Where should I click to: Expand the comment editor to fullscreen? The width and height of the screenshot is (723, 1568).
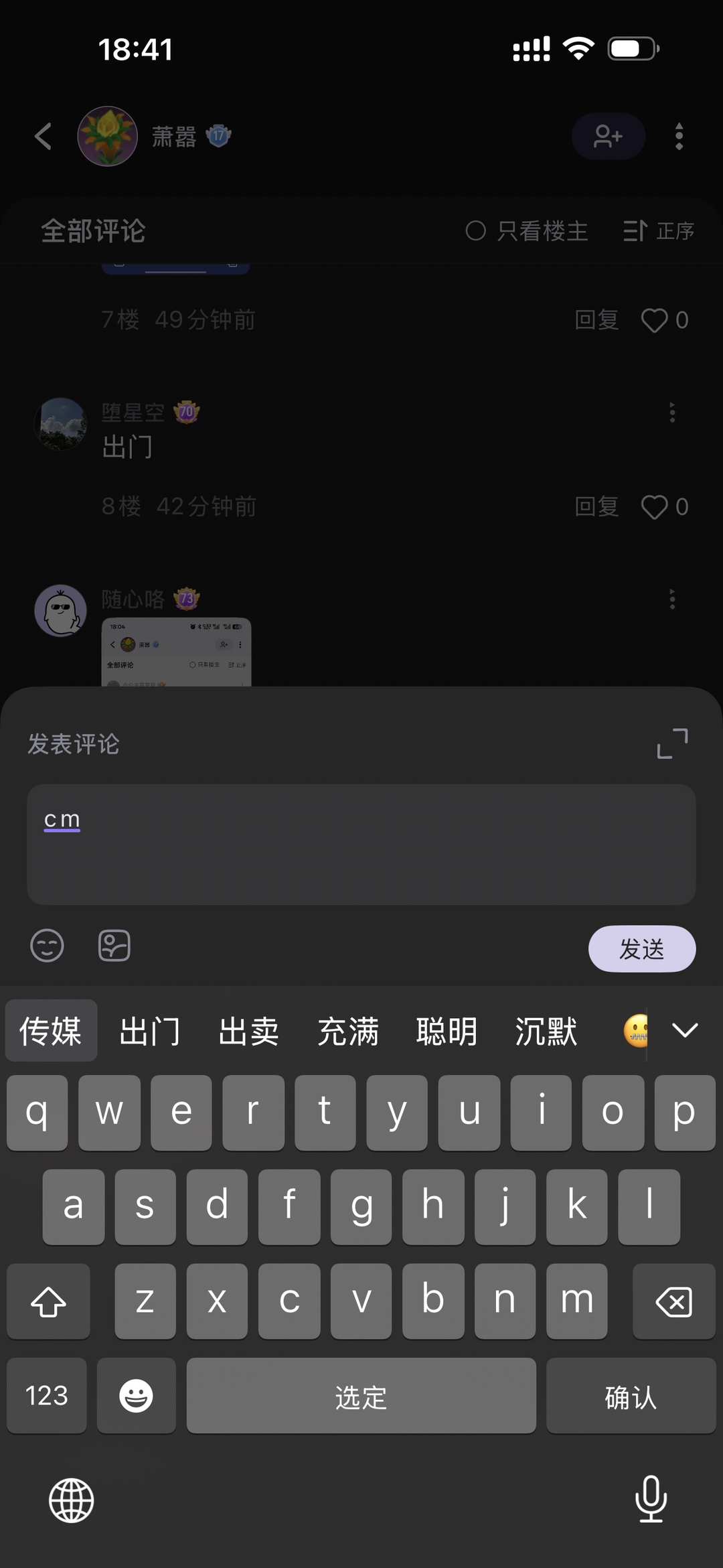pyautogui.click(x=671, y=743)
